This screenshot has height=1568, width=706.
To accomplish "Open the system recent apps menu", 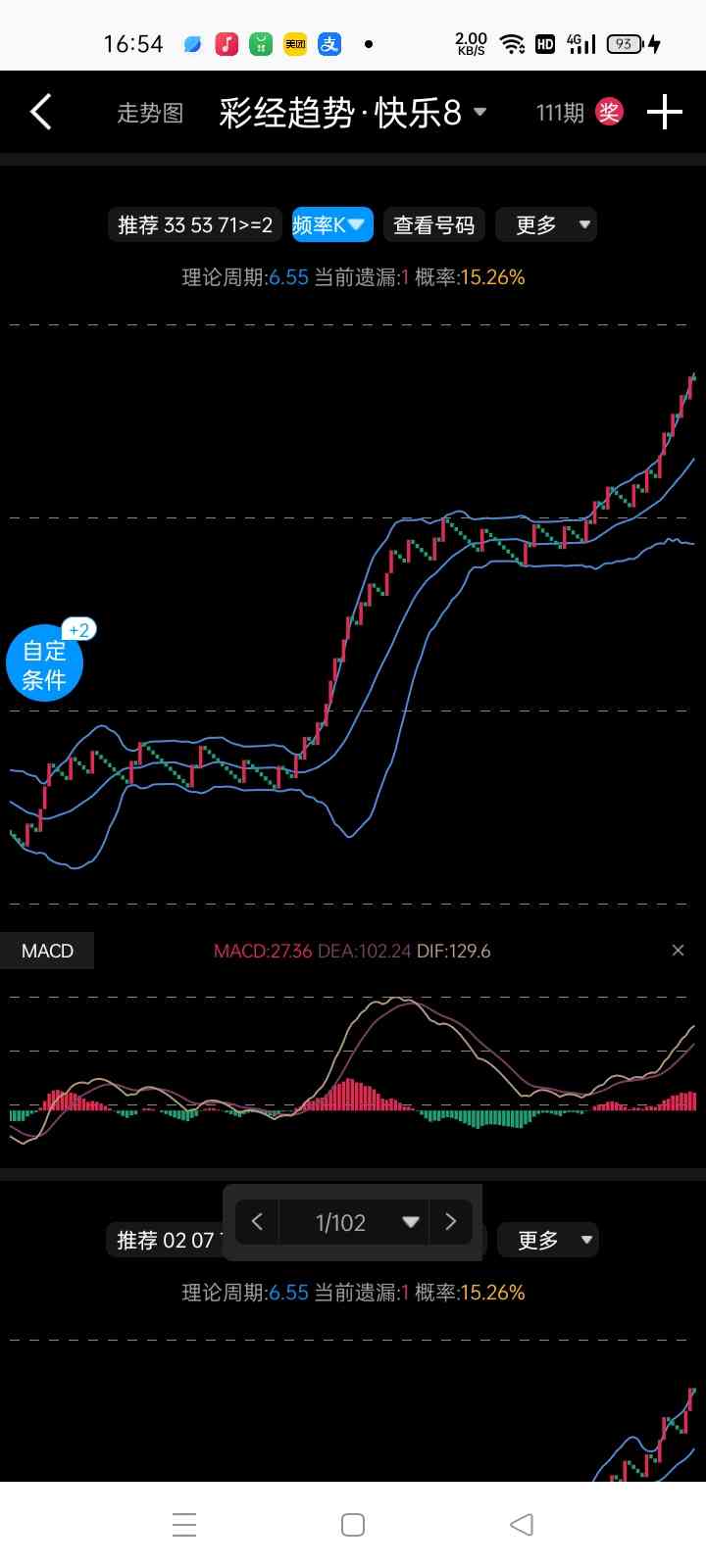I will pyautogui.click(x=184, y=1525).
